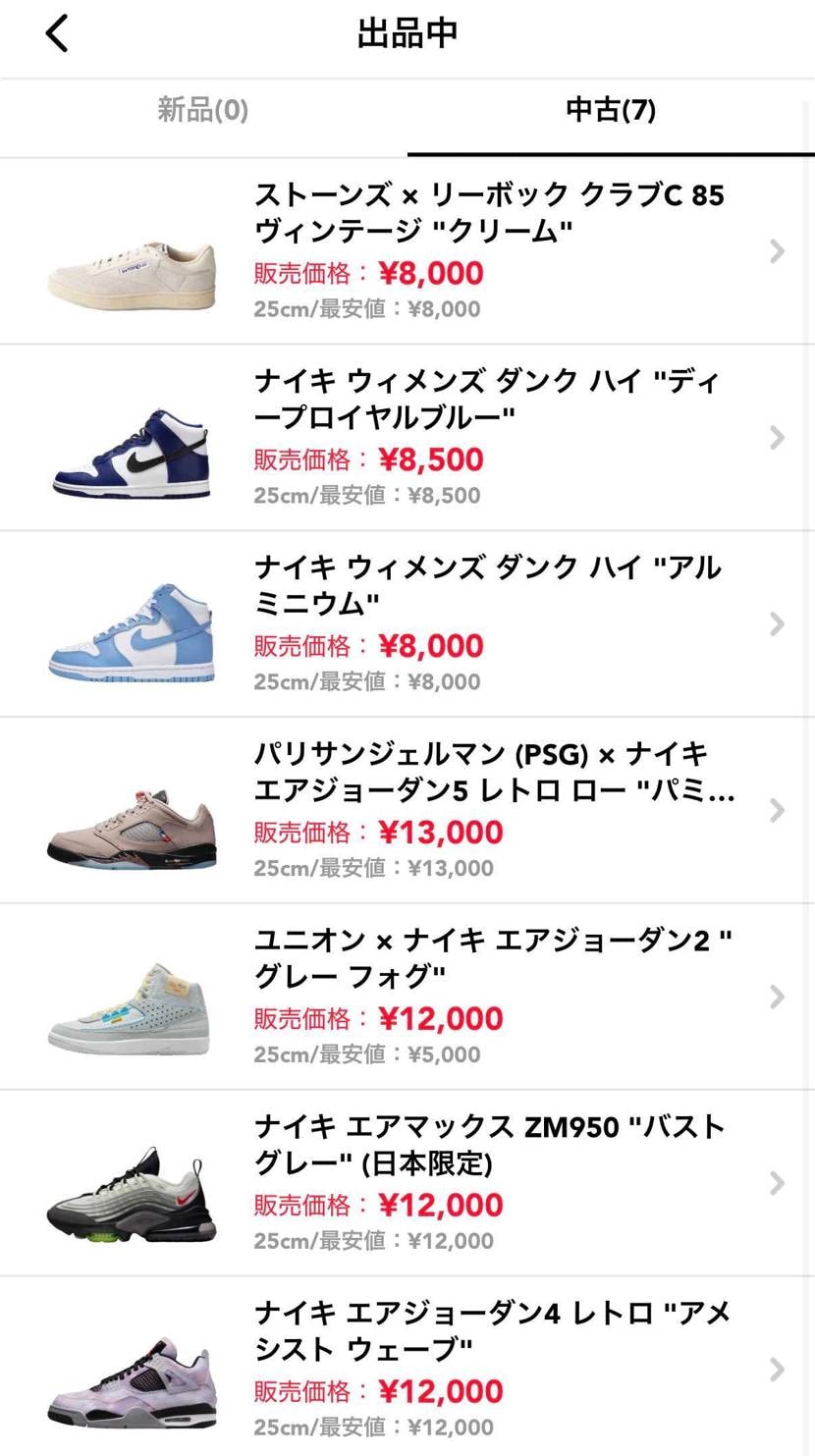
Task: Tap the chevron on the PSG Air Jordan 5 row
Action: tap(778, 810)
